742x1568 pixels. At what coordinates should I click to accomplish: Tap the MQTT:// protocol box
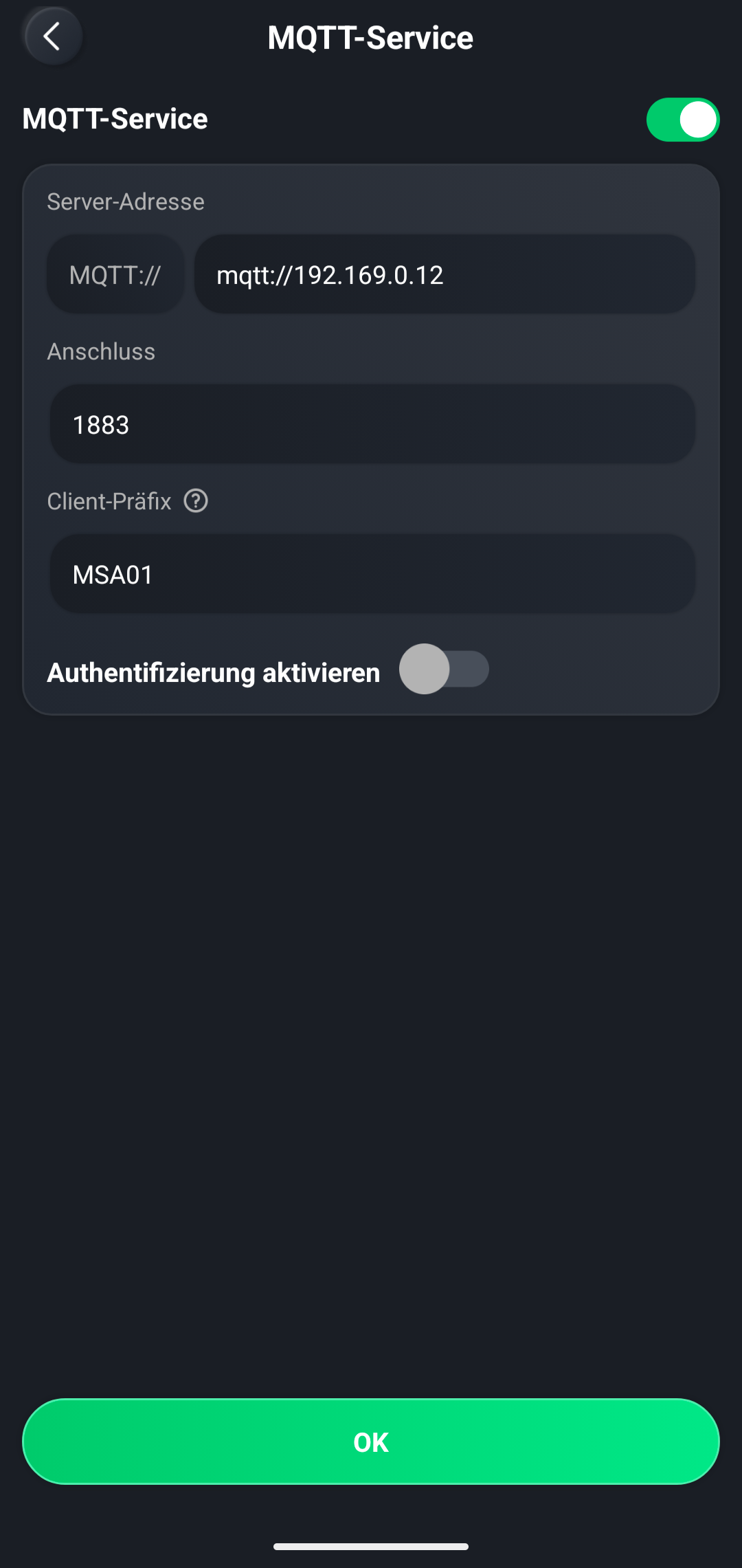pyautogui.click(x=115, y=275)
